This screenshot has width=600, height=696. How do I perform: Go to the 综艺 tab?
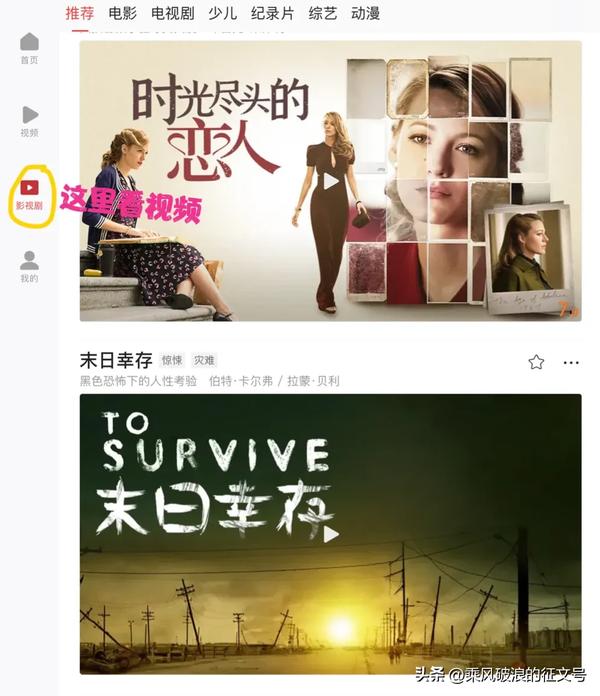pyautogui.click(x=325, y=13)
